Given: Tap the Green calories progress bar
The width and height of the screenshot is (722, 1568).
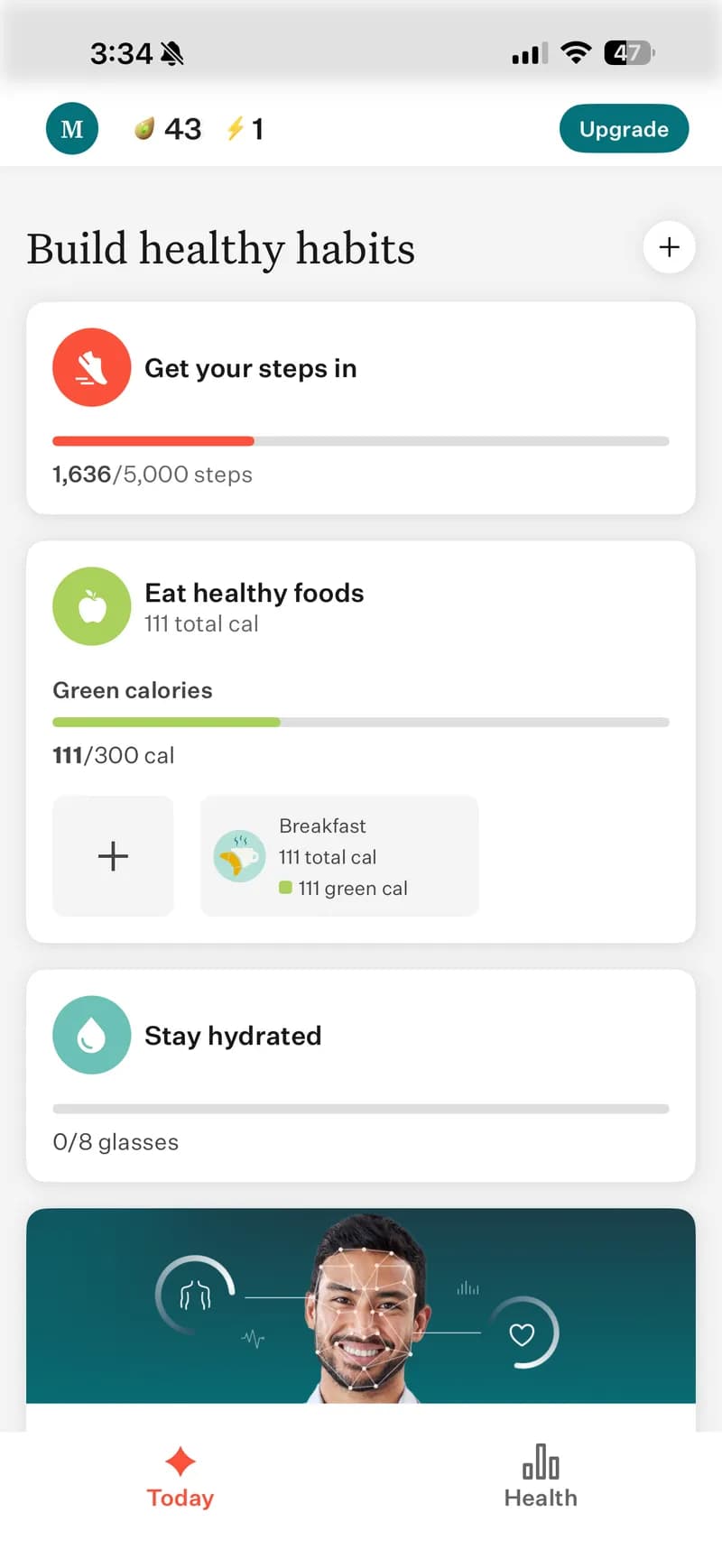Looking at the screenshot, I should [360, 722].
